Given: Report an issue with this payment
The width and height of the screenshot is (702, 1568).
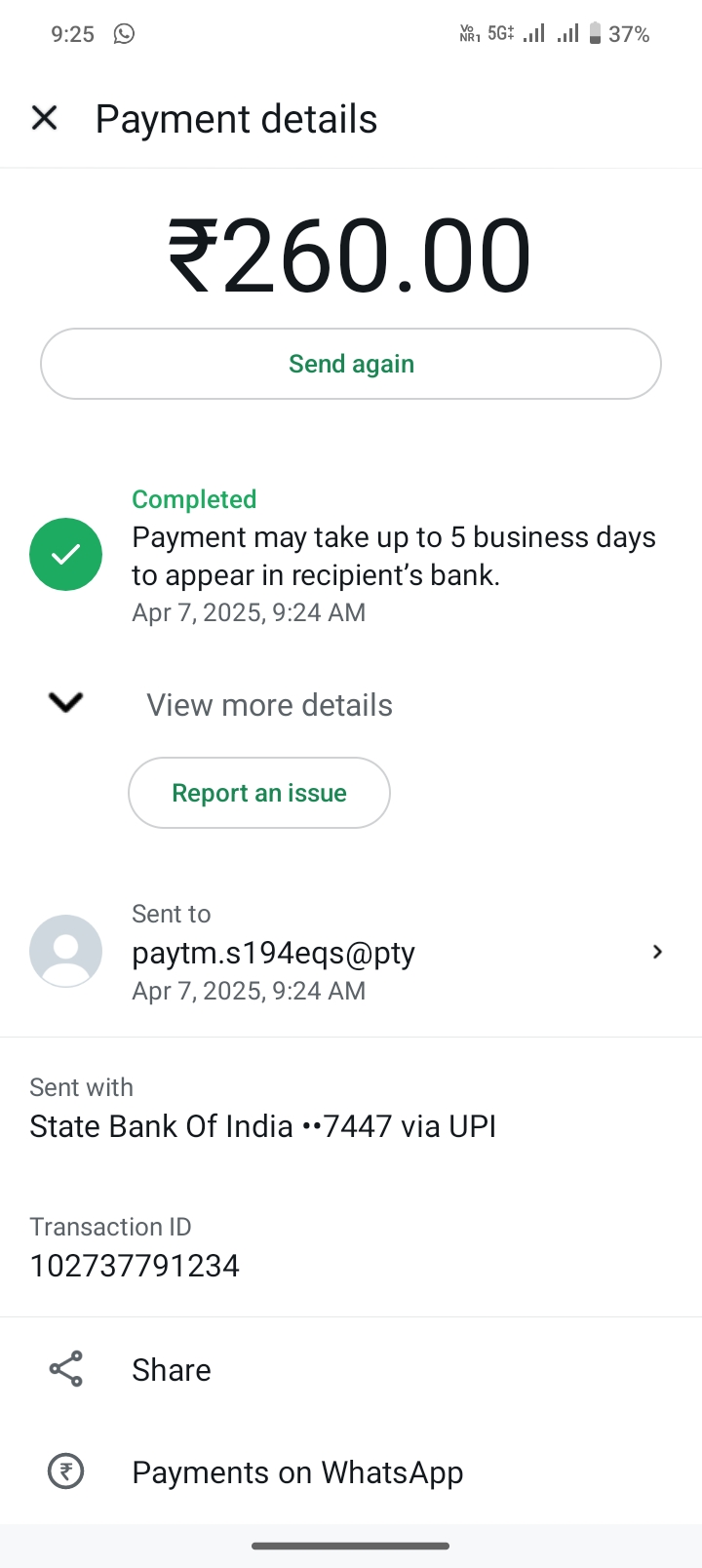Looking at the screenshot, I should tap(259, 793).
